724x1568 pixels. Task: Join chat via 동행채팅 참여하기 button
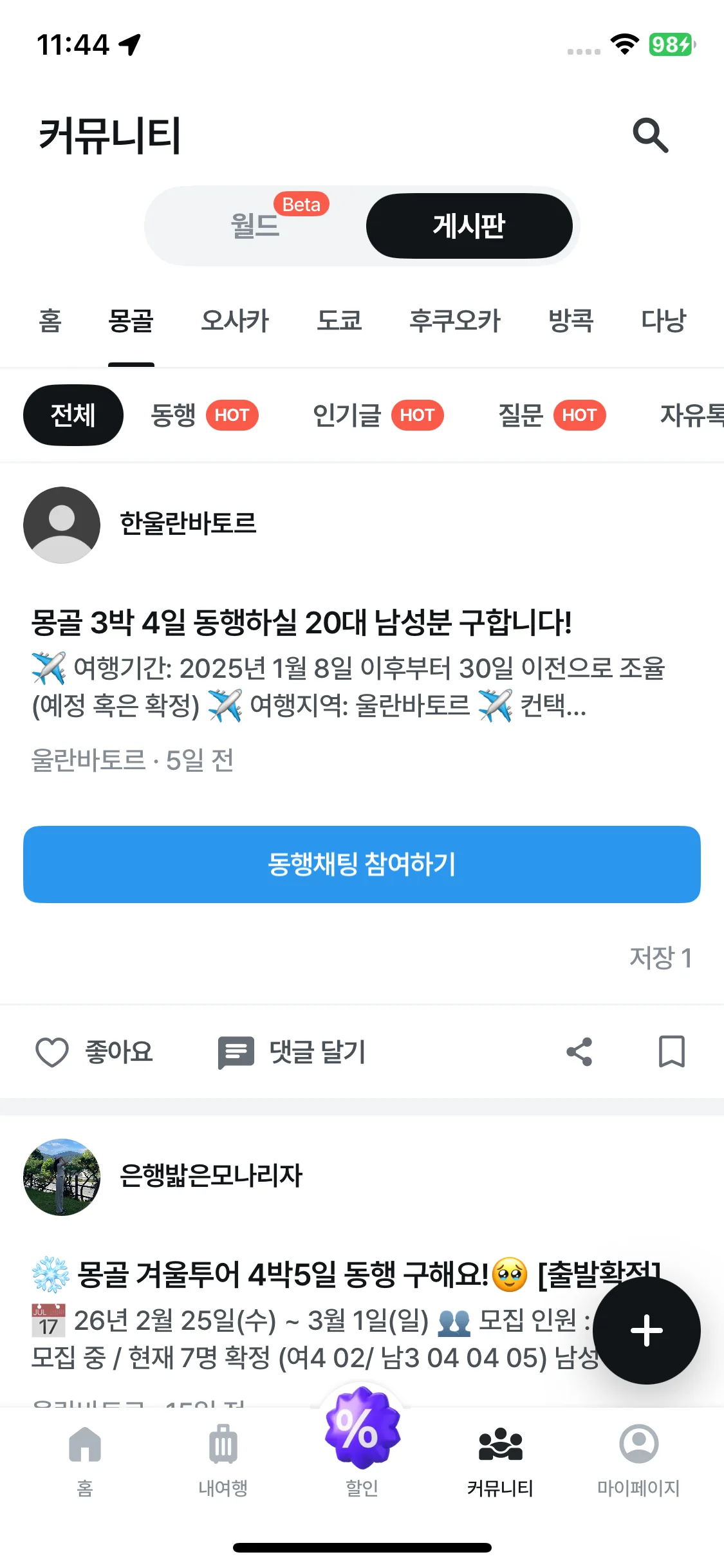tap(361, 864)
